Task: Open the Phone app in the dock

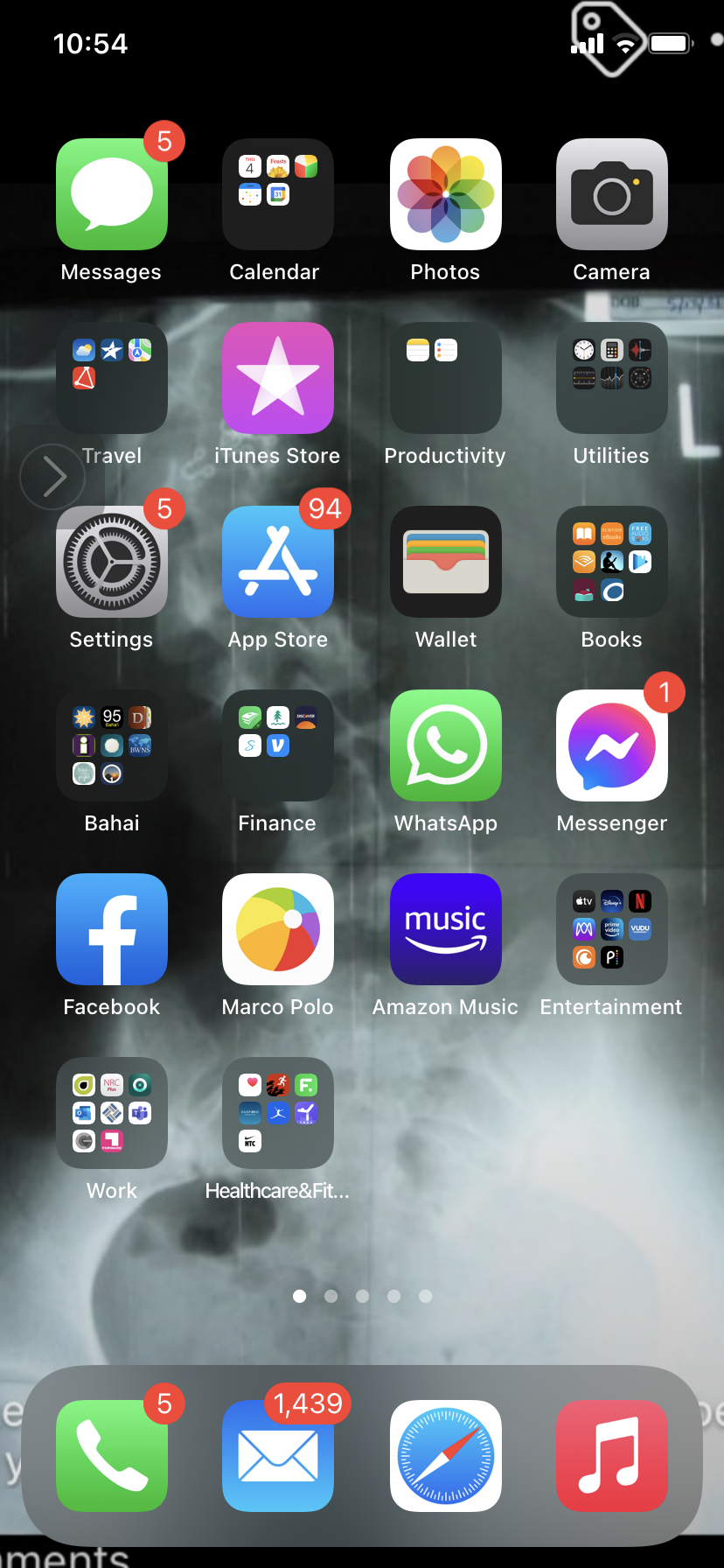Action: [x=112, y=1456]
